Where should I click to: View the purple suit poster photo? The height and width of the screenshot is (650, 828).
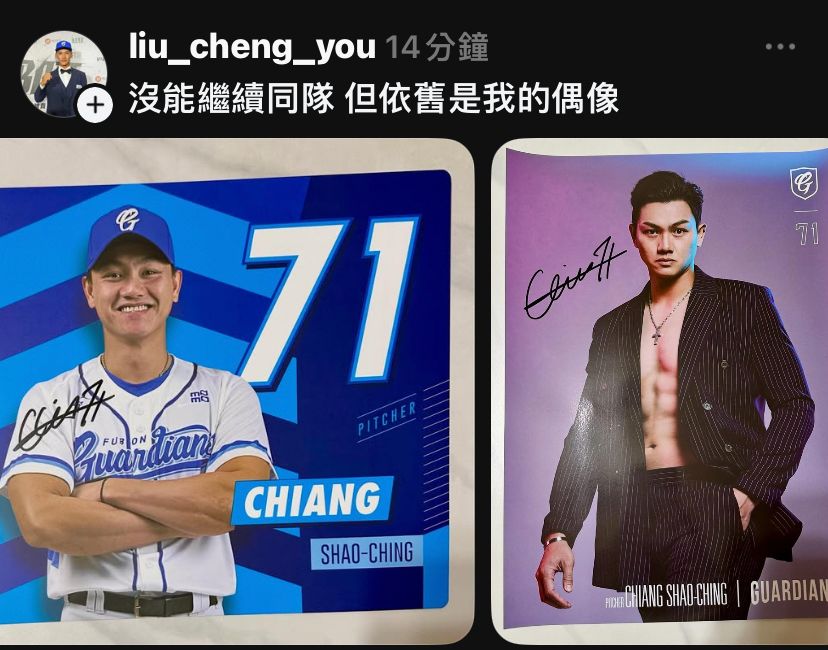[x=660, y=392]
